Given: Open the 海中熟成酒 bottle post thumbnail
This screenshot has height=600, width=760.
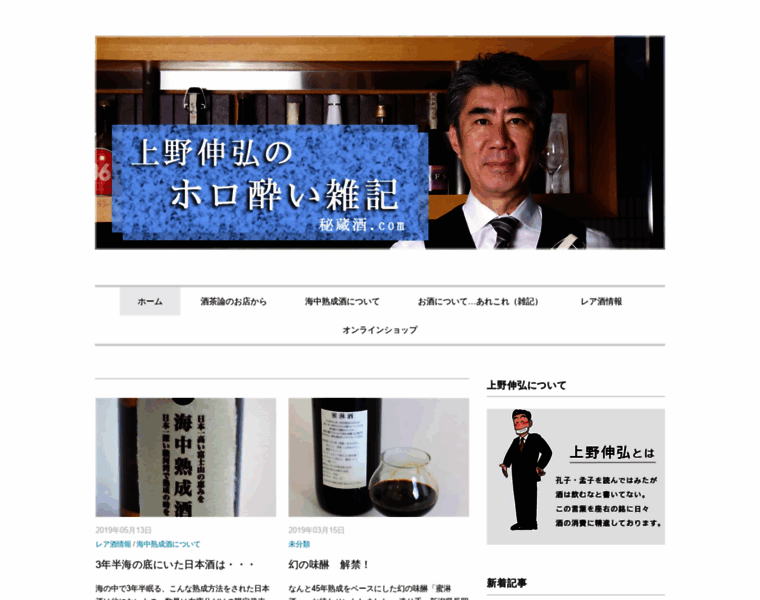Looking at the screenshot, I should 185,457.
